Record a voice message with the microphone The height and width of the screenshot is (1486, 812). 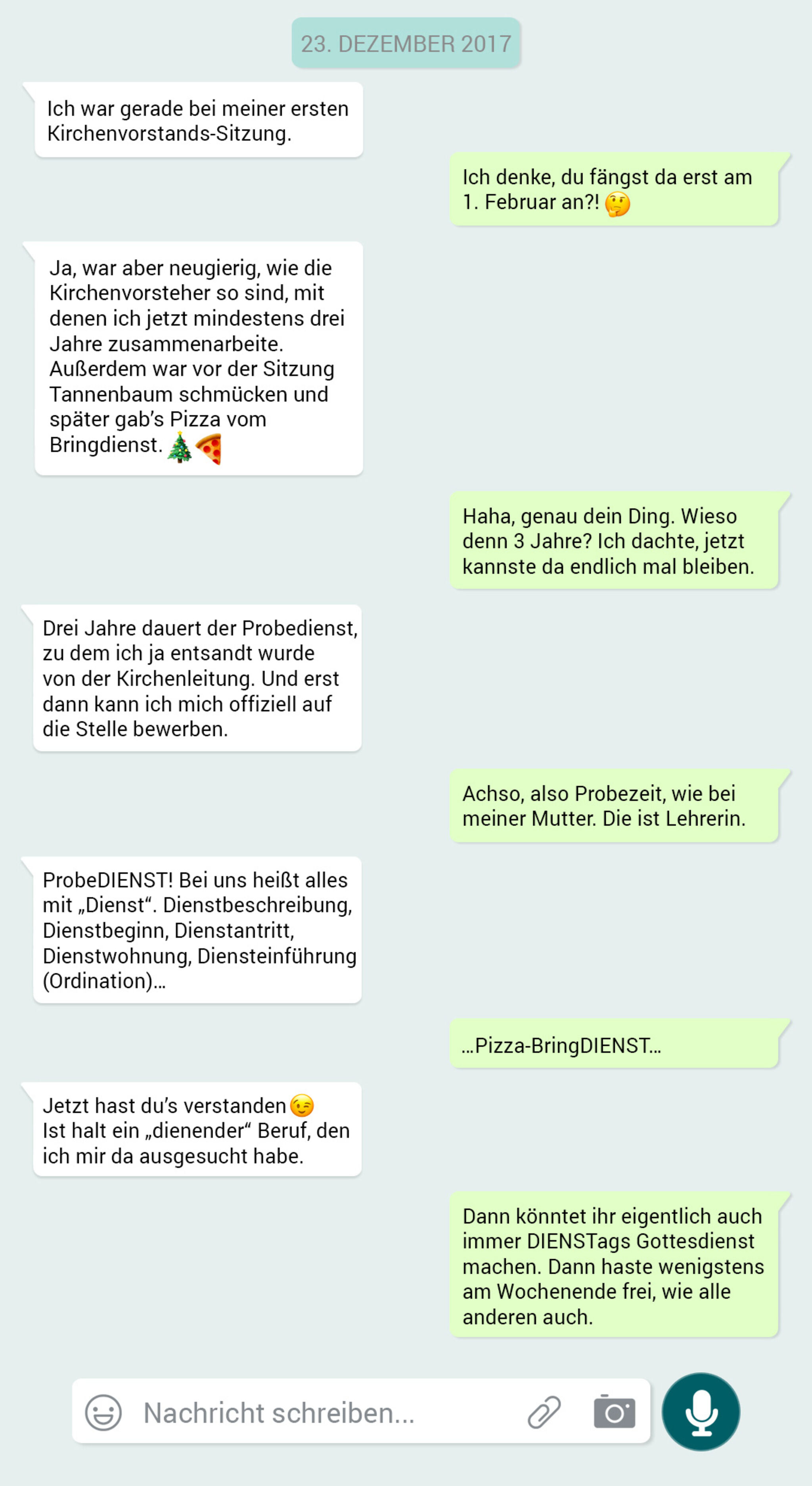(701, 1411)
